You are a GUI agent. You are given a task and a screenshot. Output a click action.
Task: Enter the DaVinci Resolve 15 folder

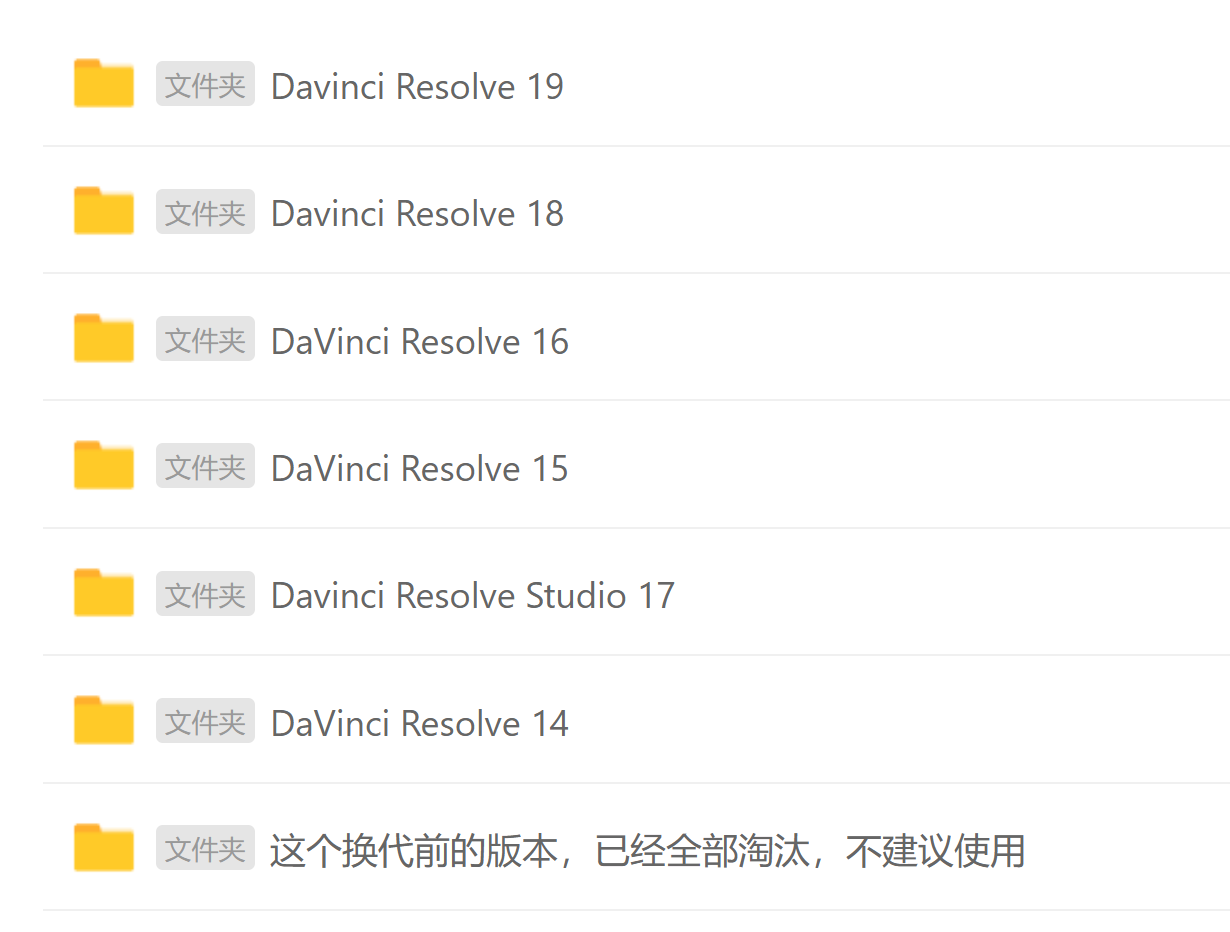[x=419, y=469]
